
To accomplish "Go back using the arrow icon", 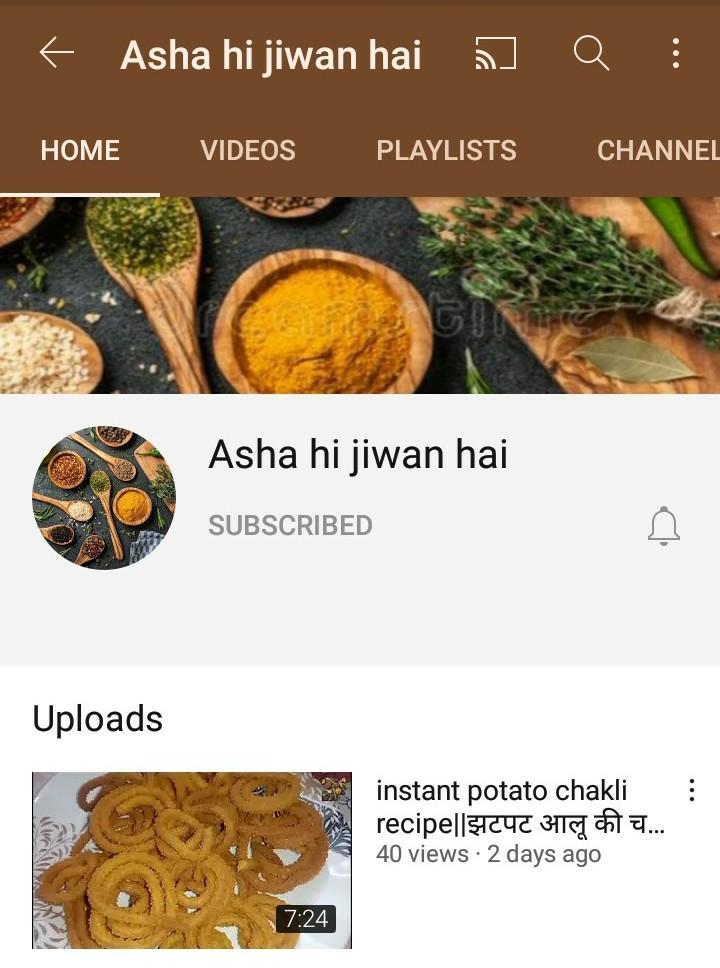I will coord(56,54).
